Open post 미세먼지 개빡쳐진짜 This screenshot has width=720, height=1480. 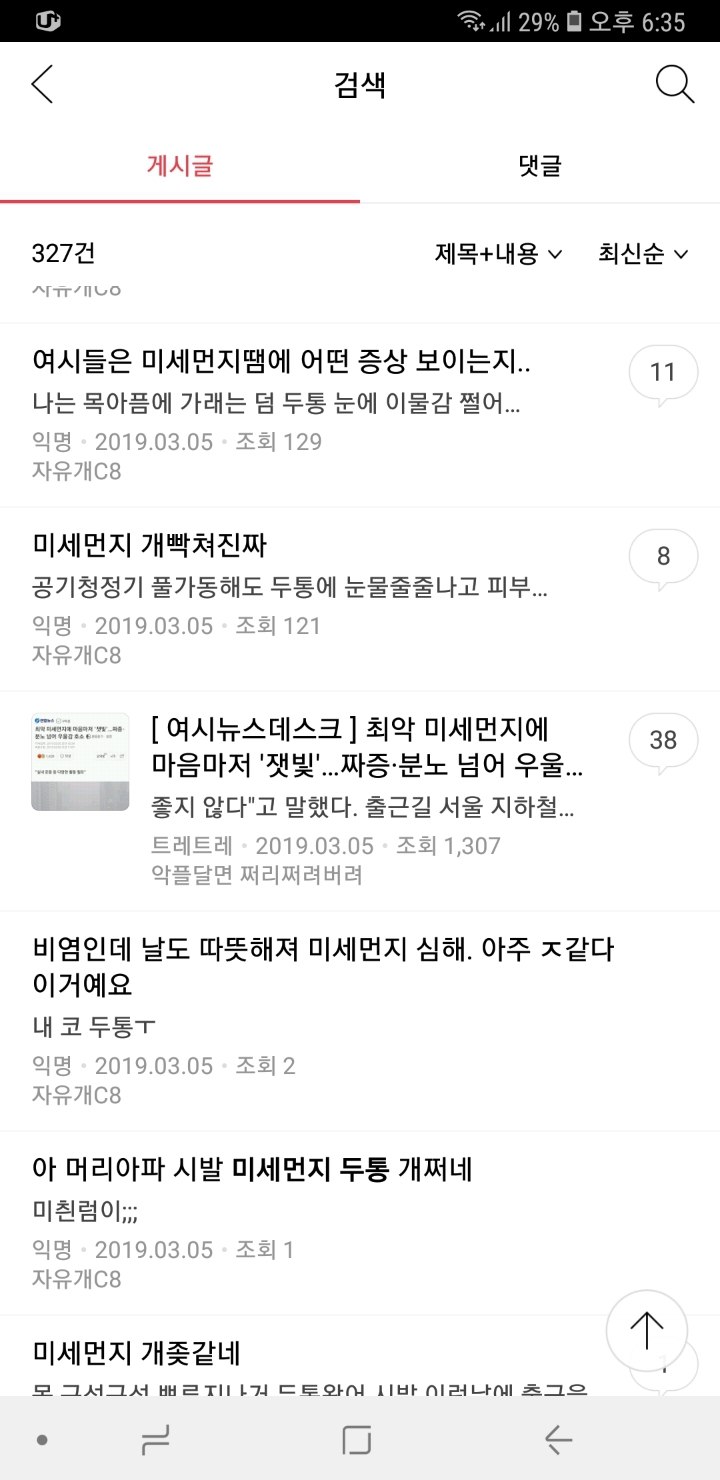(x=150, y=545)
